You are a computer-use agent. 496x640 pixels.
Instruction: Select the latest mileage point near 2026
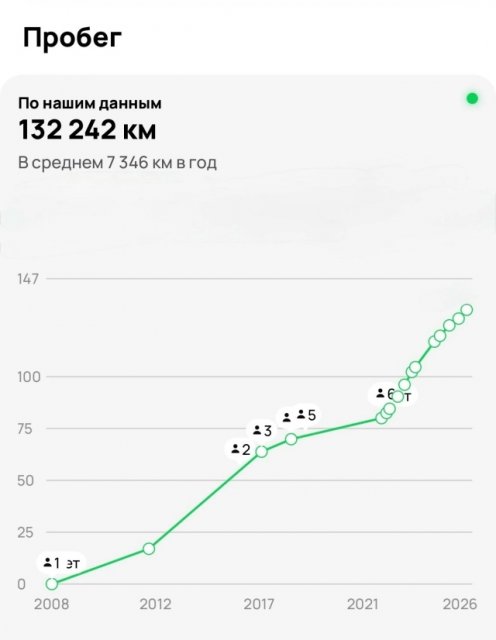coord(467,310)
